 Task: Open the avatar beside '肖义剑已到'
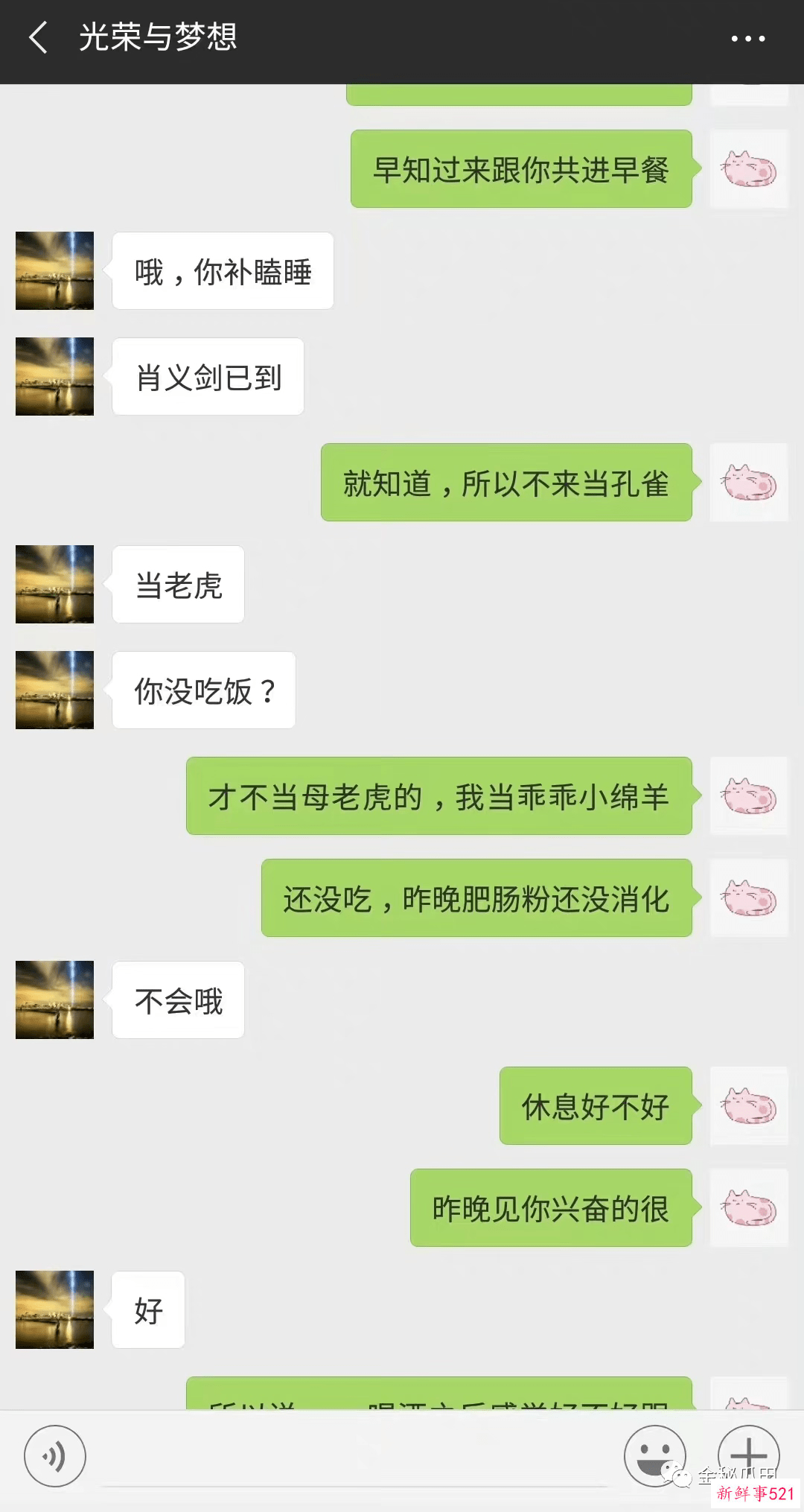pyautogui.click(x=54, y=376)
